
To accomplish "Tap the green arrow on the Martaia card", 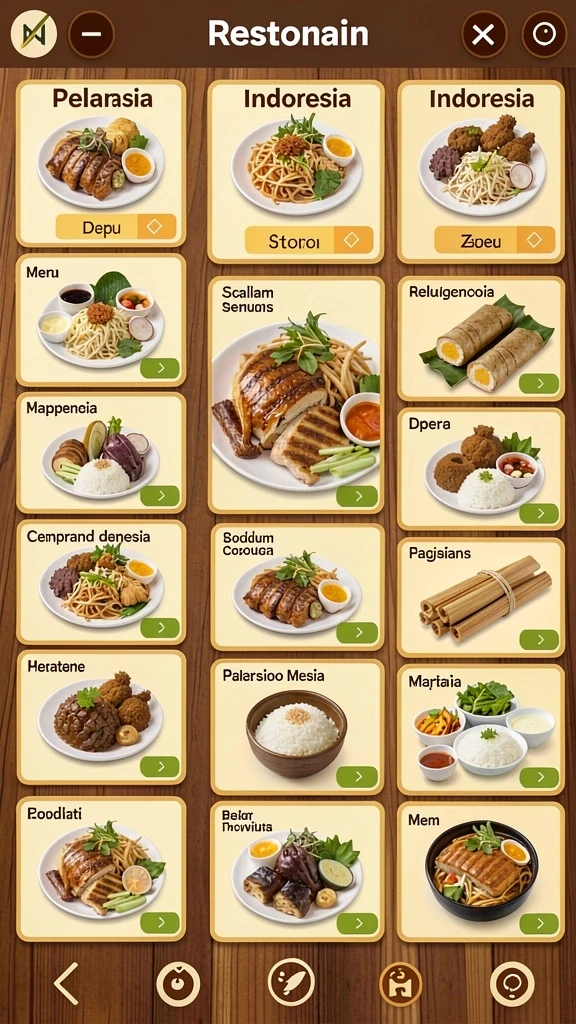I will point(539,778).
